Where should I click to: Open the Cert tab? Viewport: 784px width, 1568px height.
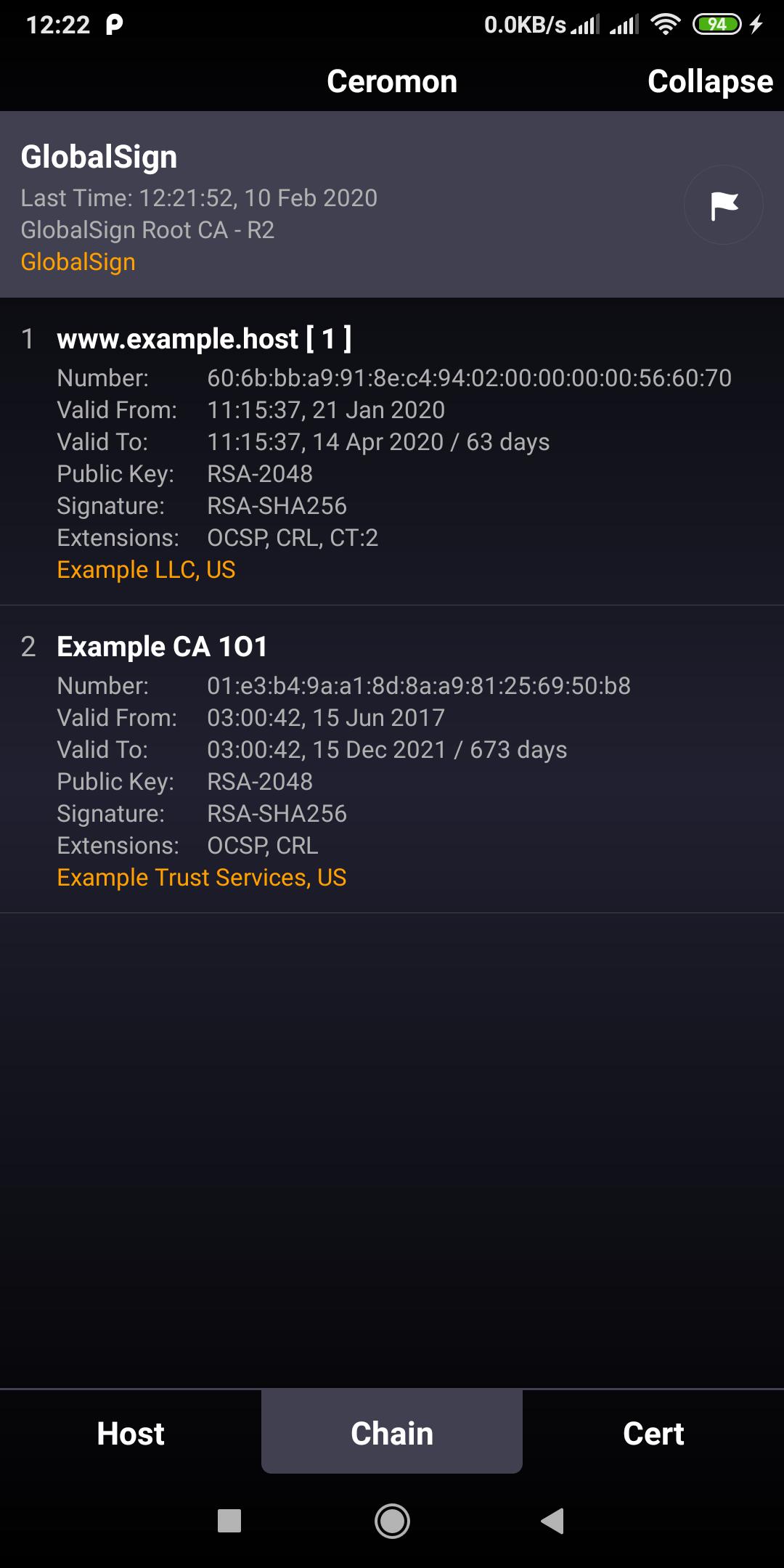pyautogui.click(x=653, y=1433)
